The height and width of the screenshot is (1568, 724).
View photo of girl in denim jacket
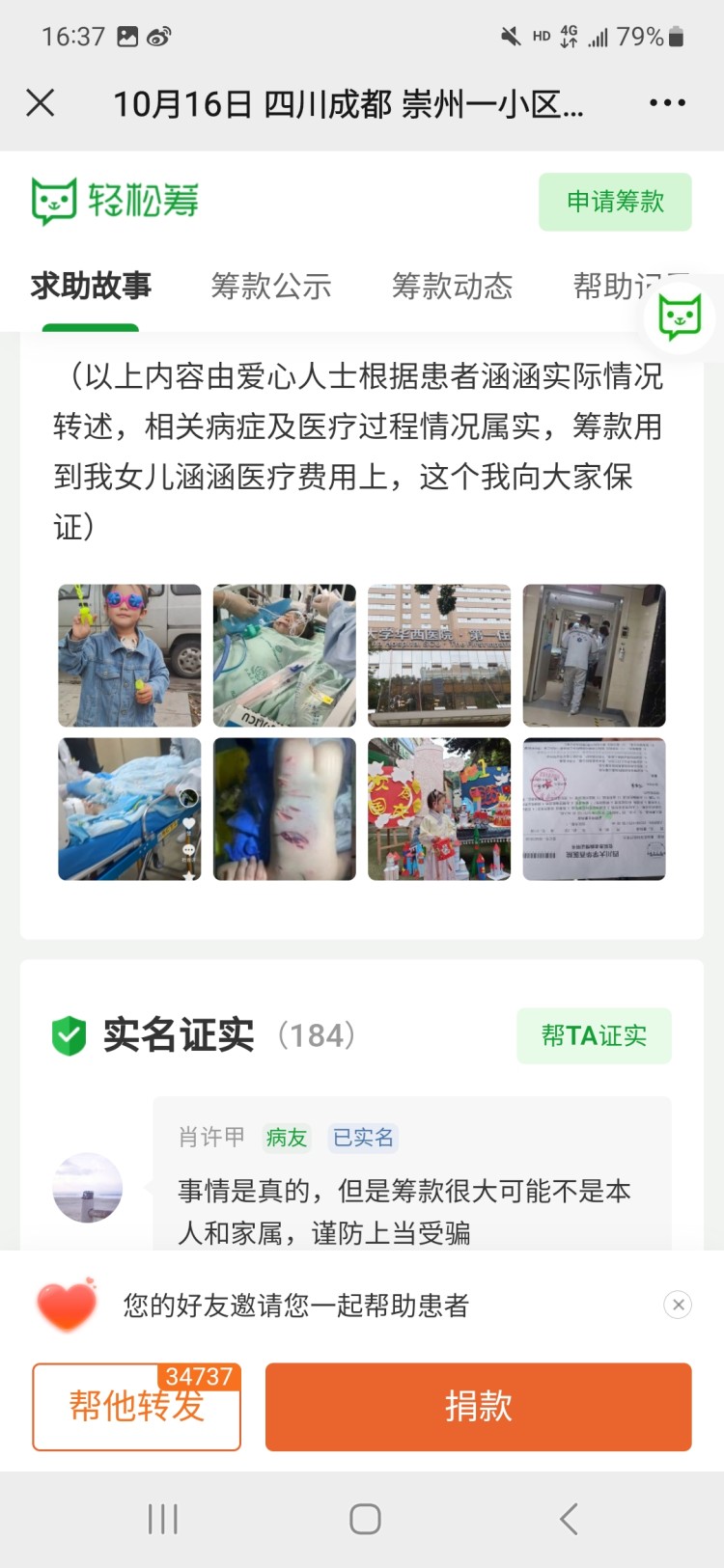(129, 655)
